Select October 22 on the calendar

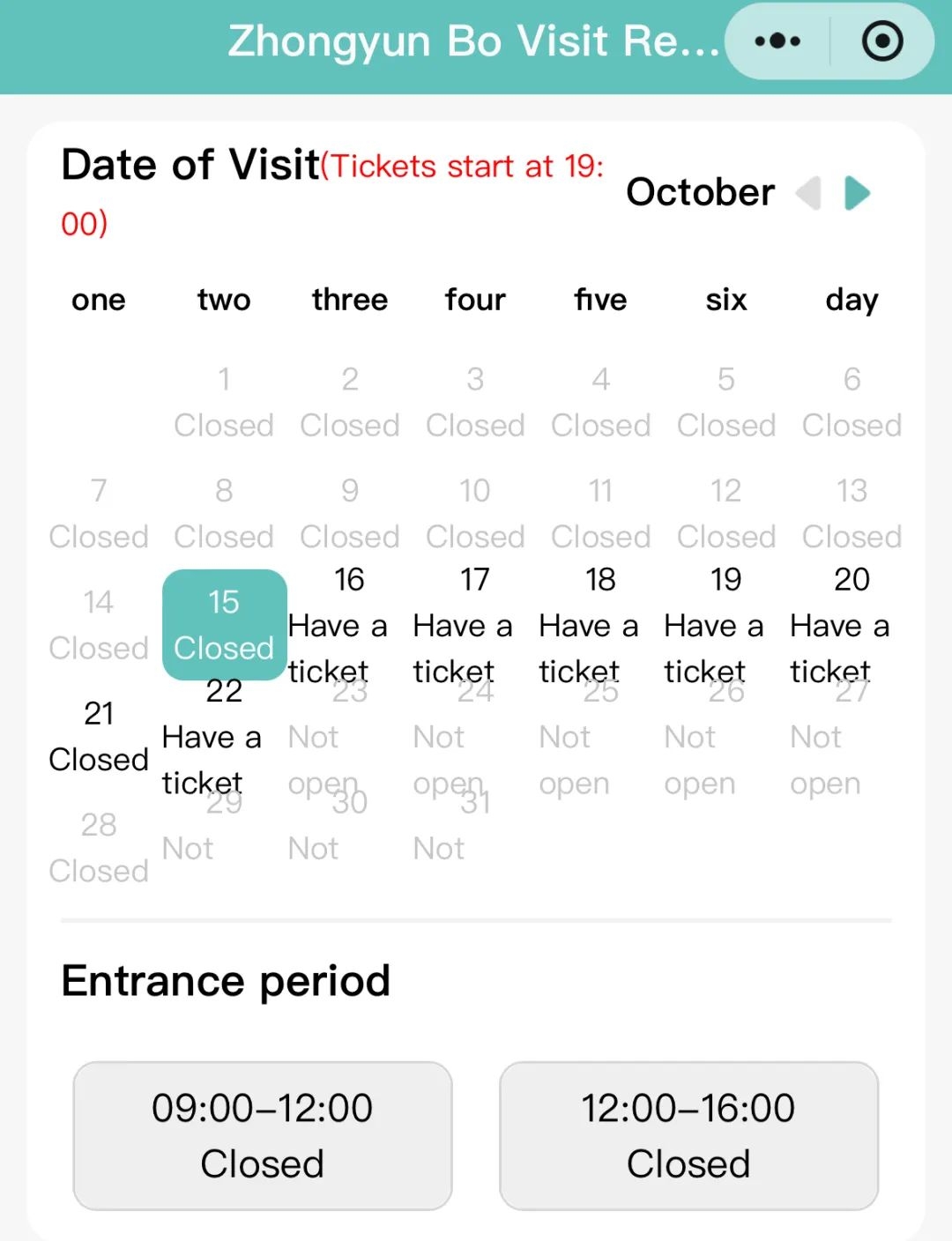224,735
